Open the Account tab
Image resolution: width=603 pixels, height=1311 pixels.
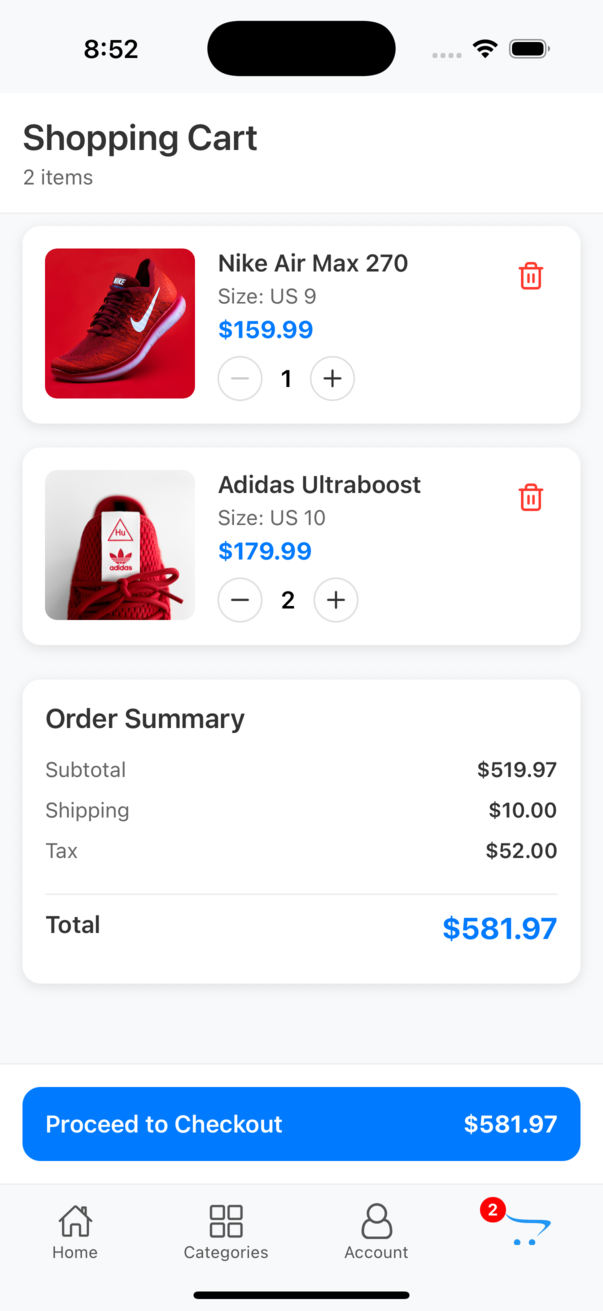376,1231
